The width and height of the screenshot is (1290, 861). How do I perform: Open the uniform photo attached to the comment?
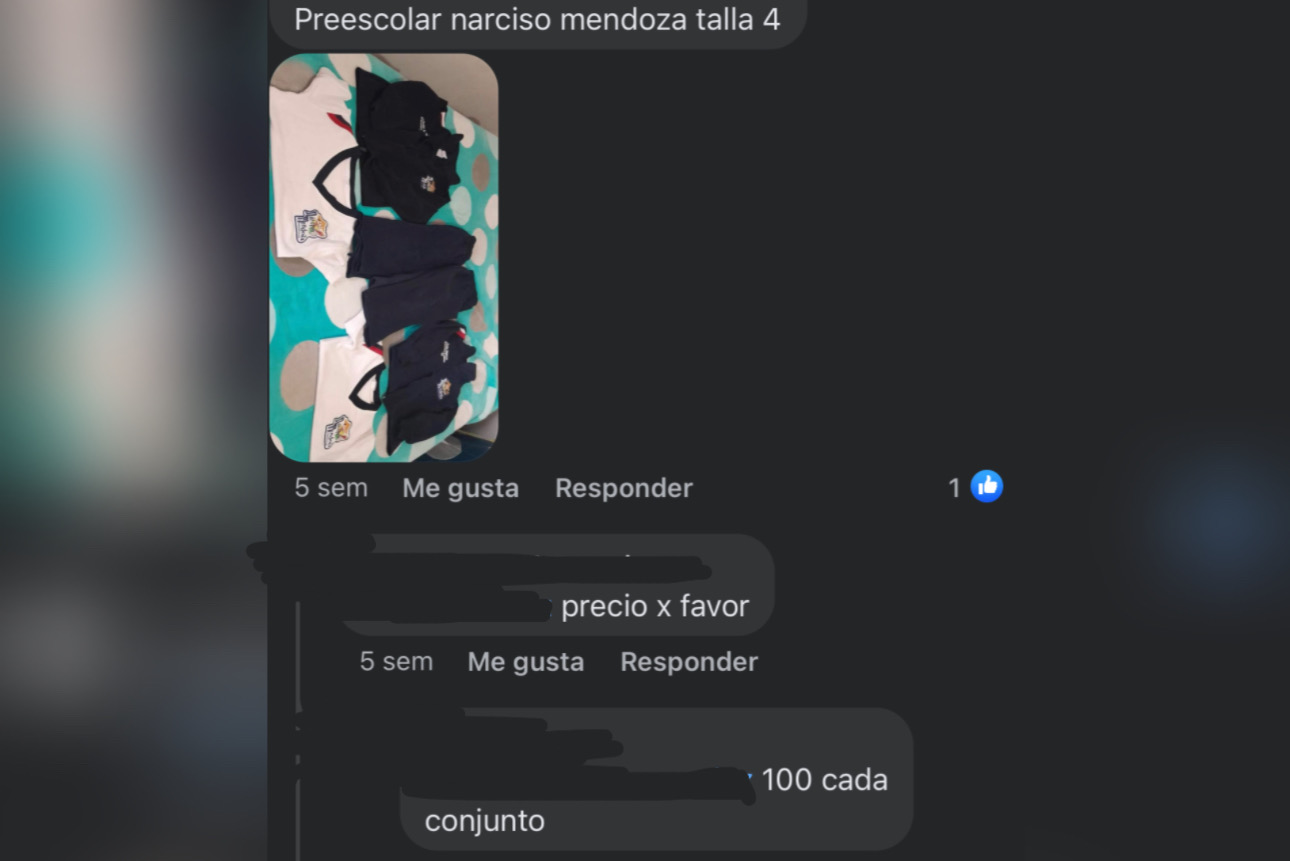click(x=384, y=258)
